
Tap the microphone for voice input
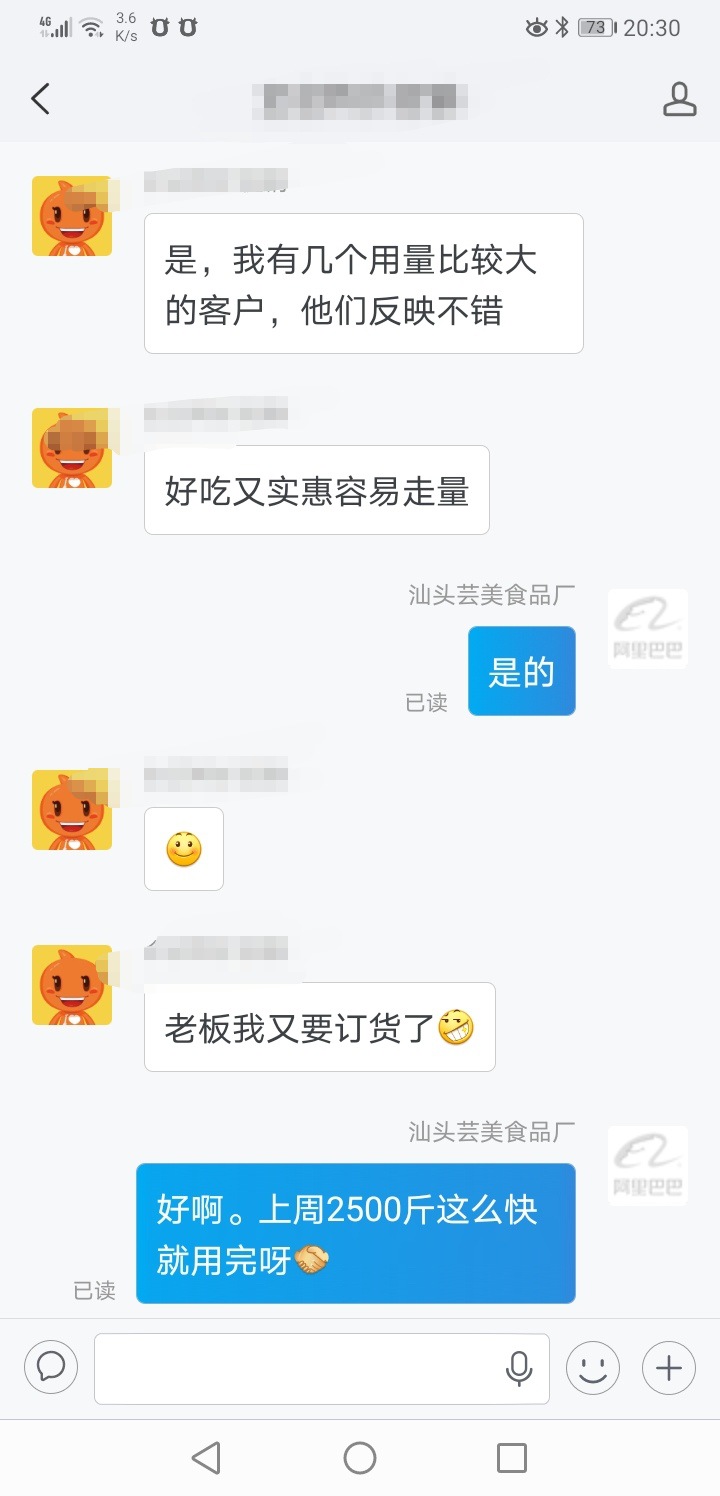[519, 1368]
